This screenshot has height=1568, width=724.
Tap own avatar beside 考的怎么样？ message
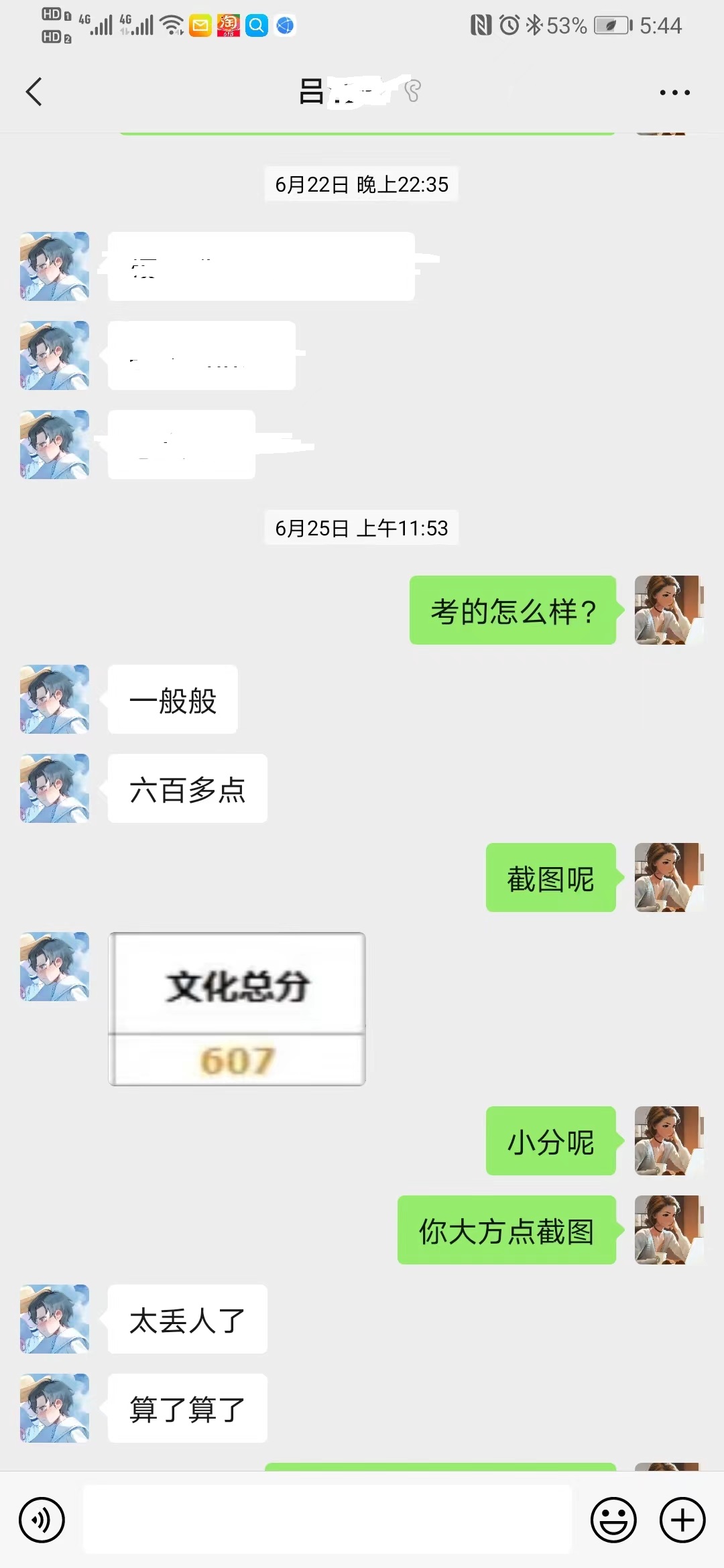coord(669,610)
